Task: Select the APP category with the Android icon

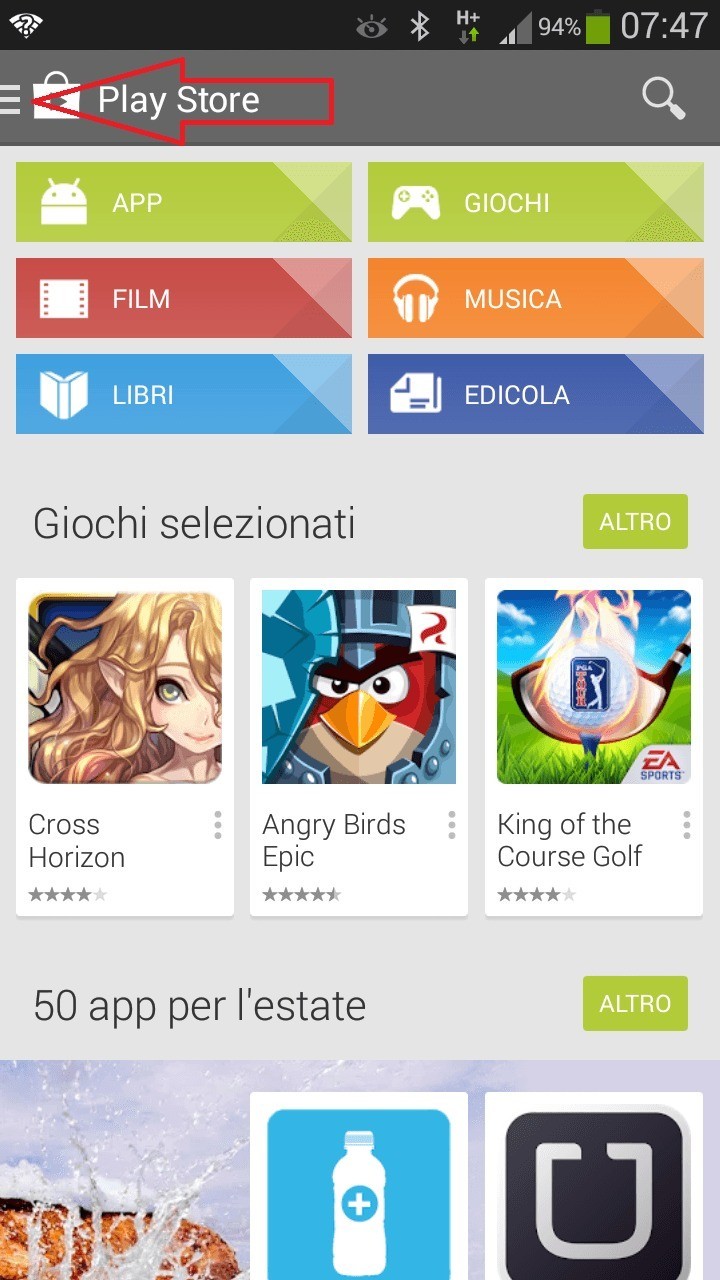Action: tap(183, 201)
